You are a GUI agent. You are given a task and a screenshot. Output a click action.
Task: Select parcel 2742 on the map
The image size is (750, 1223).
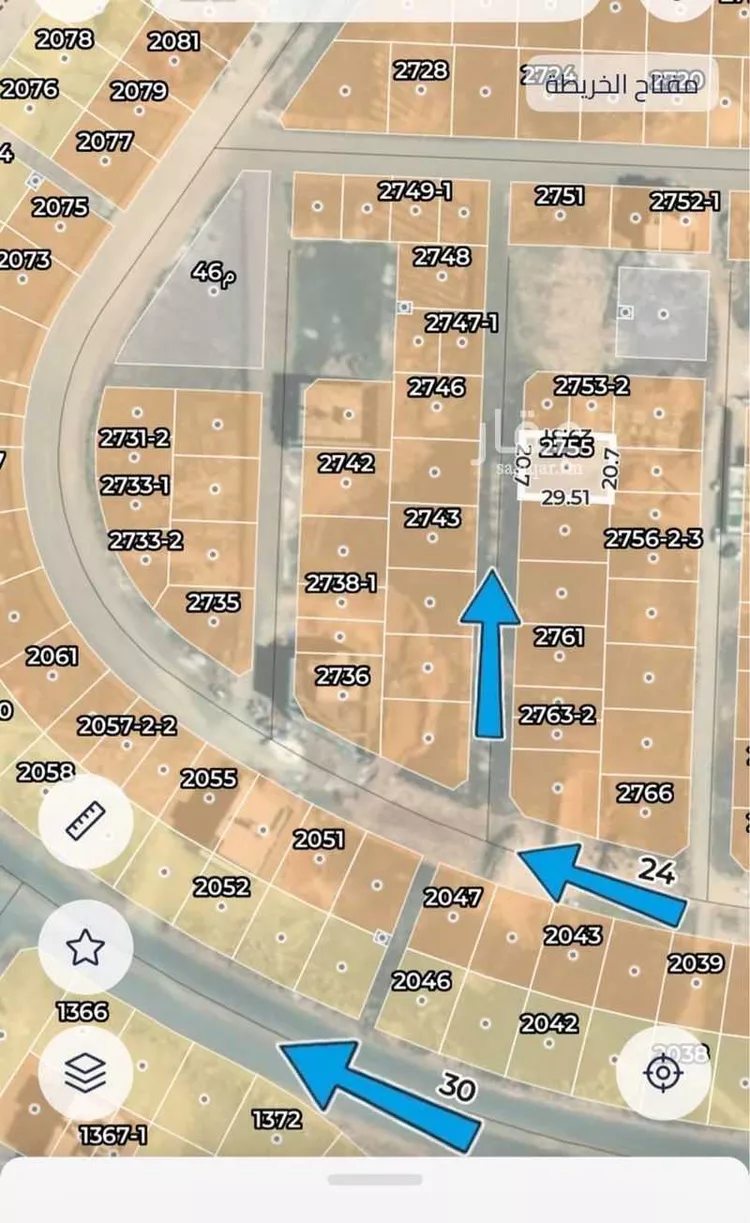346,463
